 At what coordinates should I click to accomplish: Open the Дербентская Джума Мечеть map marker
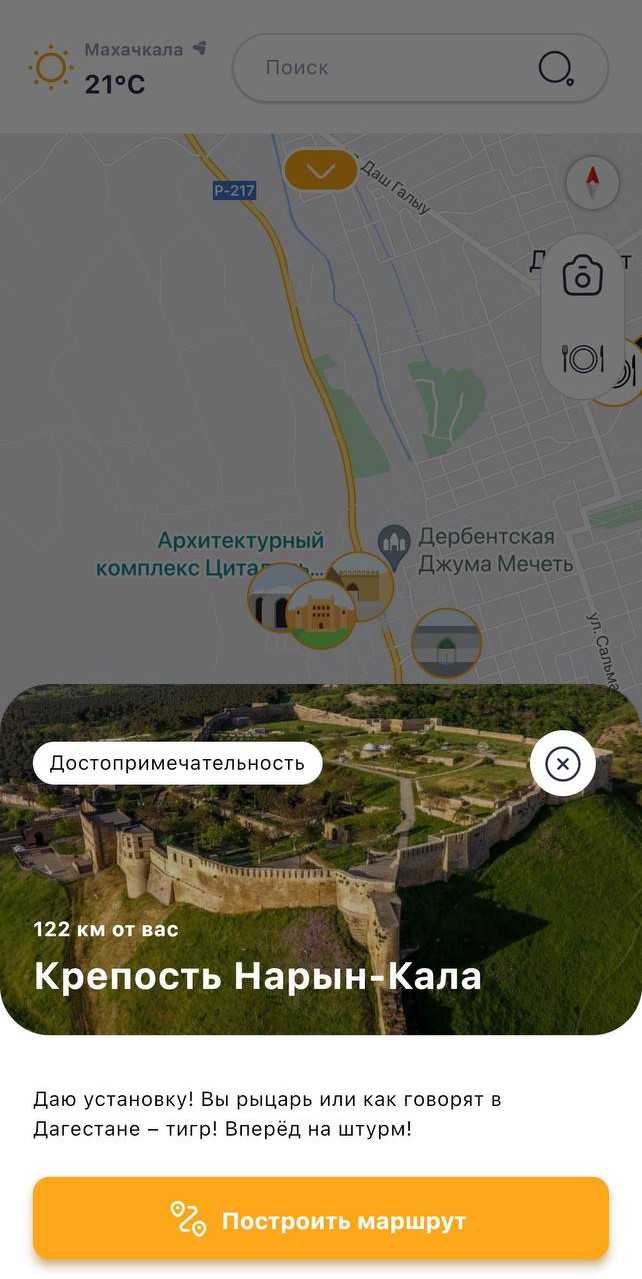click(394, 545)
